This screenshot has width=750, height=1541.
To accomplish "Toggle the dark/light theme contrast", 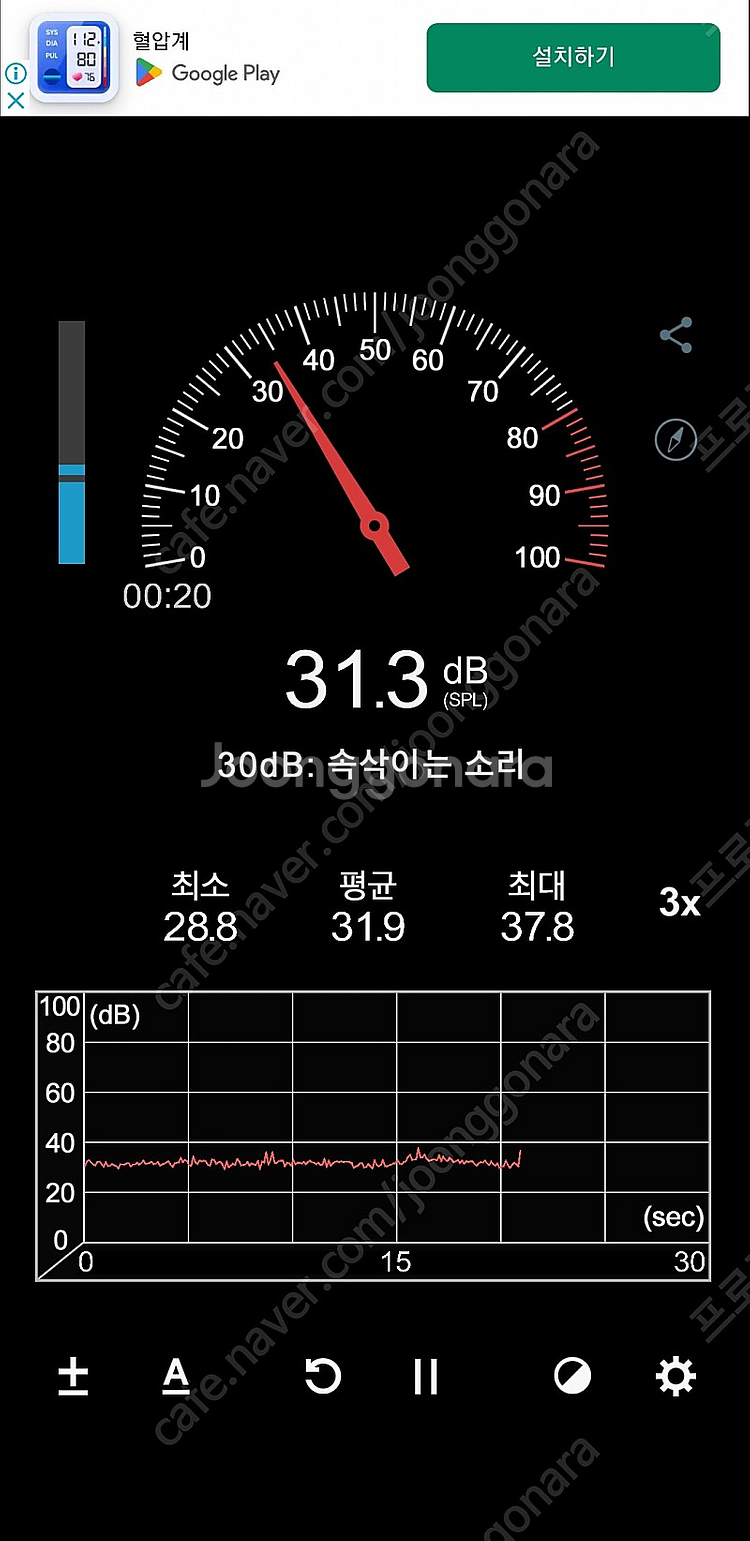I will [572, 1376].
